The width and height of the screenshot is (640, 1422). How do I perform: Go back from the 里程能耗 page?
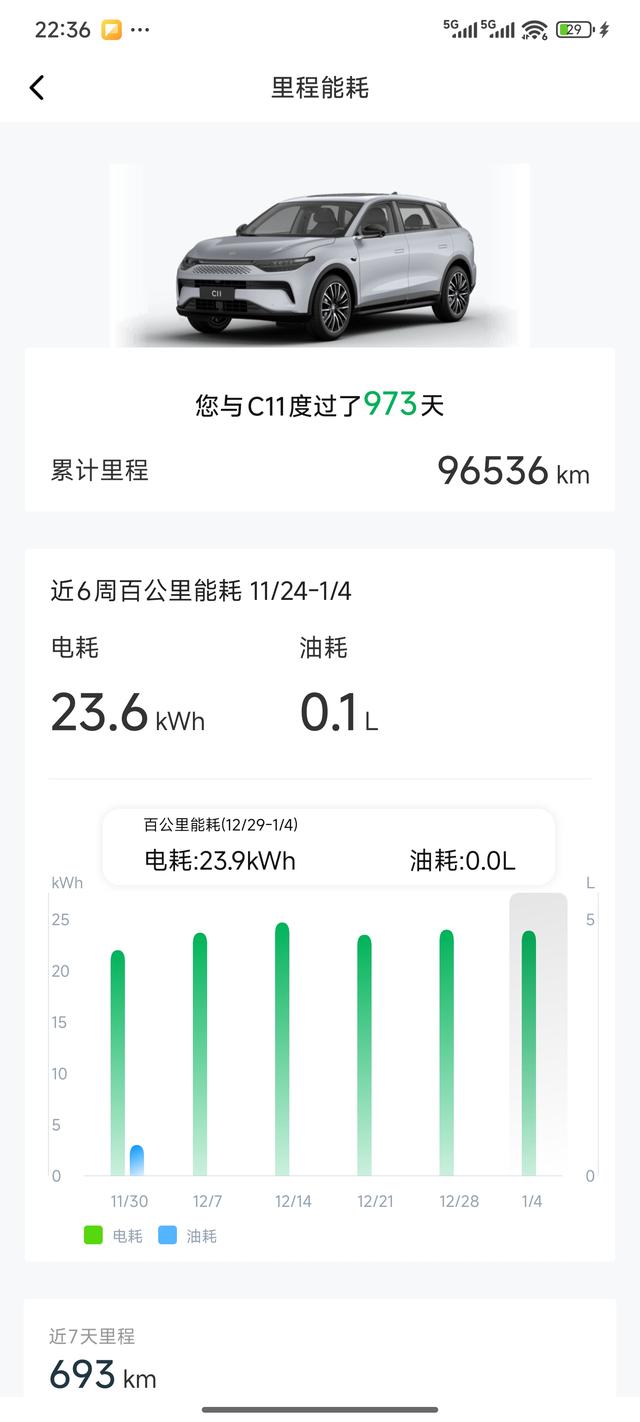coord(37,88)
